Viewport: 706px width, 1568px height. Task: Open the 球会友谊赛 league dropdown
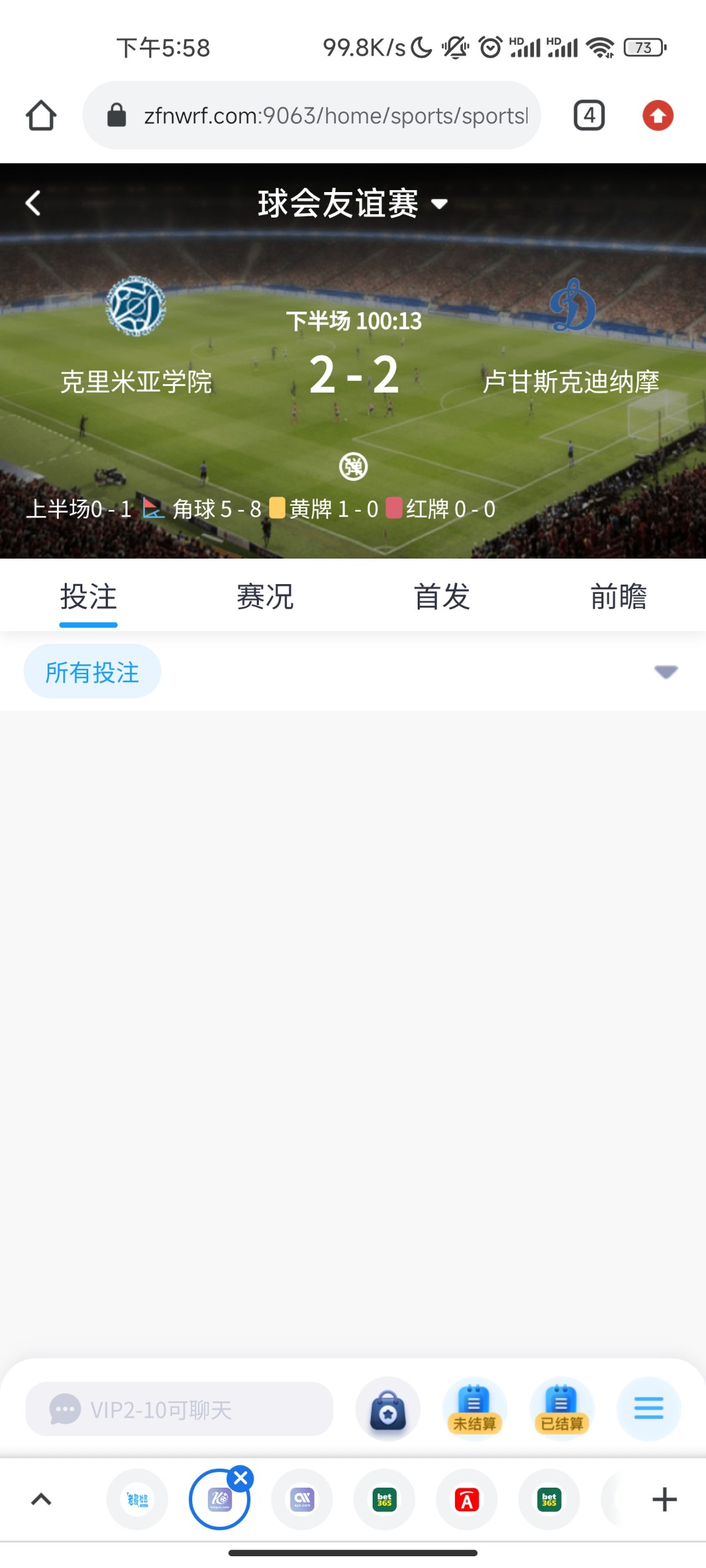[353, 203]
